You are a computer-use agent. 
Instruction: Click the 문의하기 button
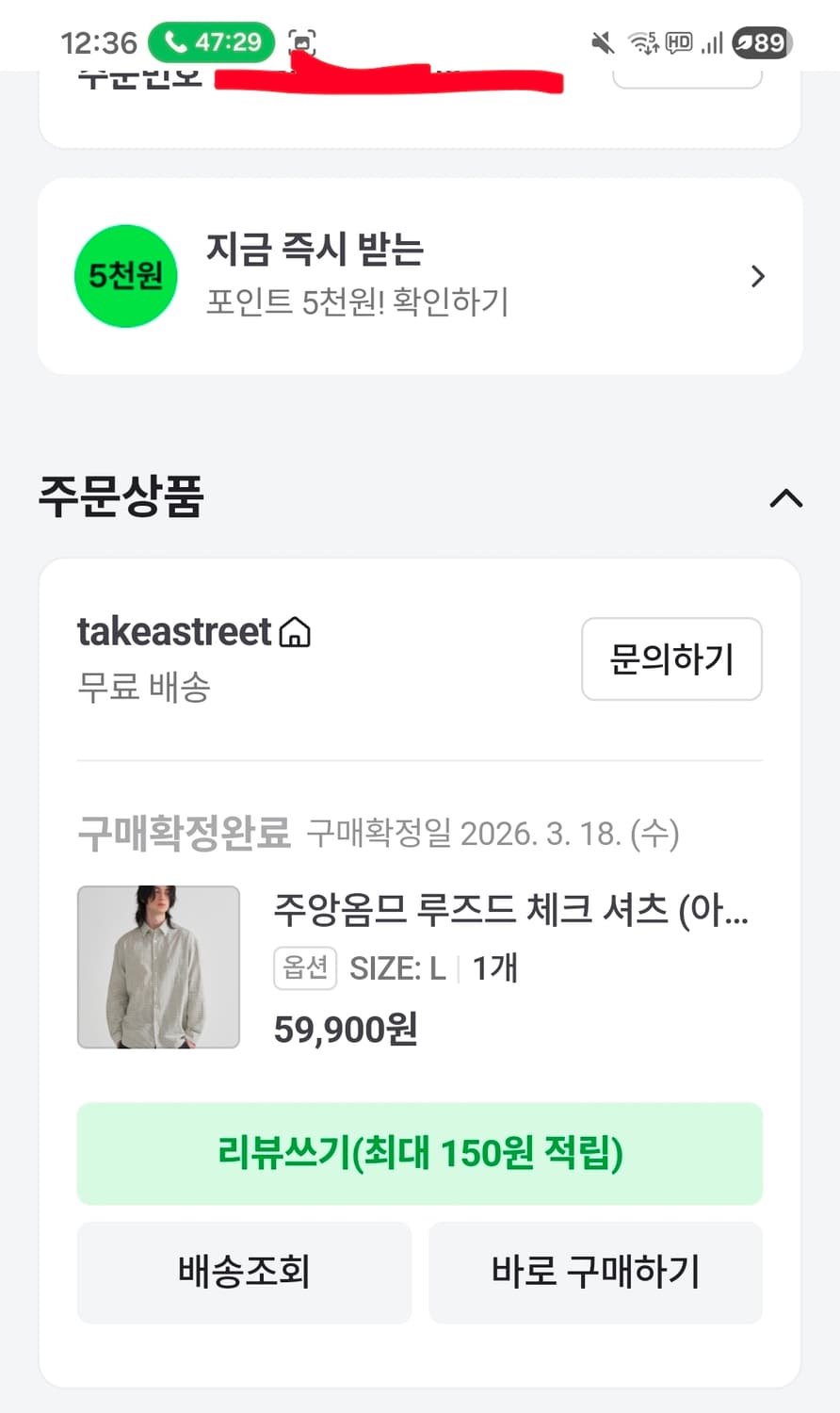click(671, 660)
